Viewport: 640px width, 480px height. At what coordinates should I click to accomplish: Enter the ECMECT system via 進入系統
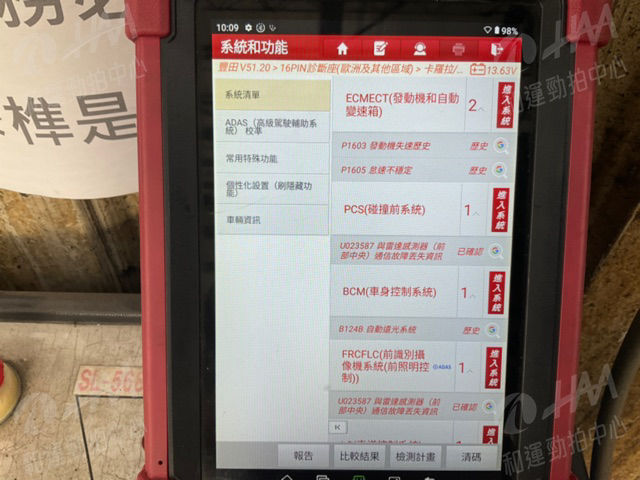pyautogui.click(x=504, y=105)
